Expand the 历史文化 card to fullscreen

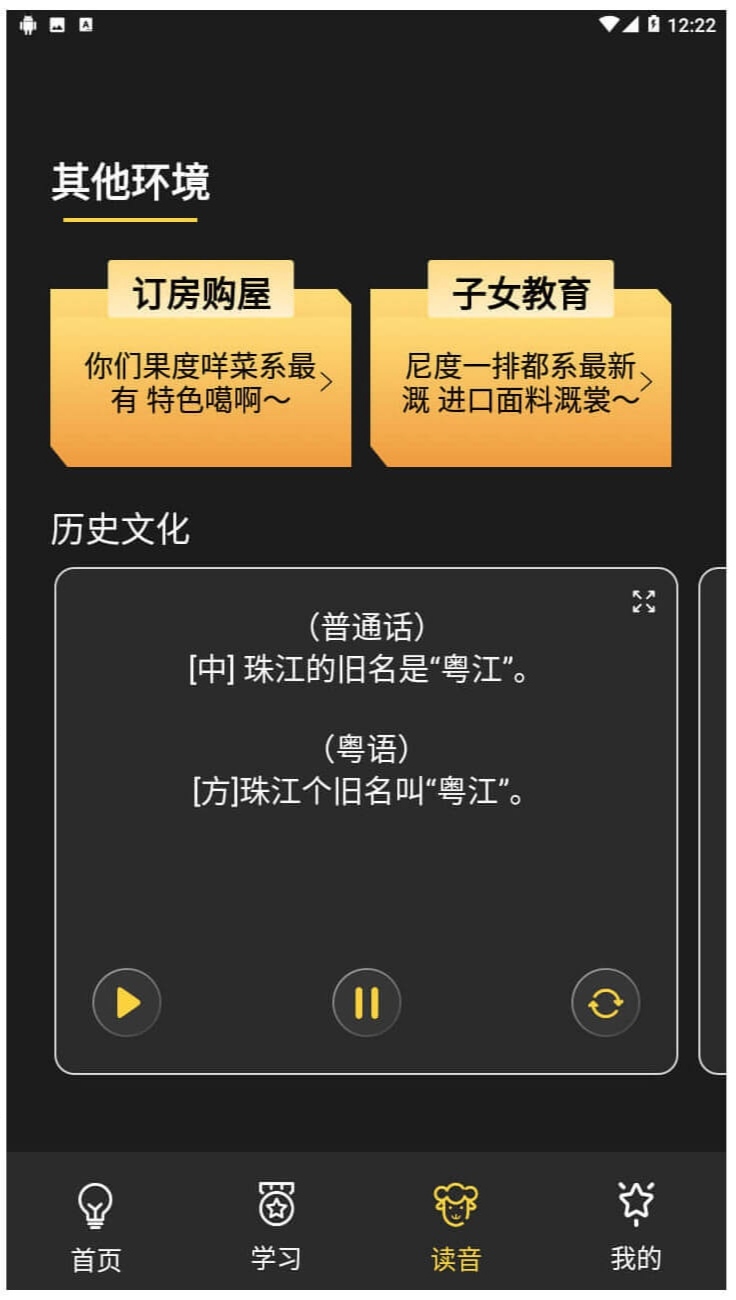[644, 601]
